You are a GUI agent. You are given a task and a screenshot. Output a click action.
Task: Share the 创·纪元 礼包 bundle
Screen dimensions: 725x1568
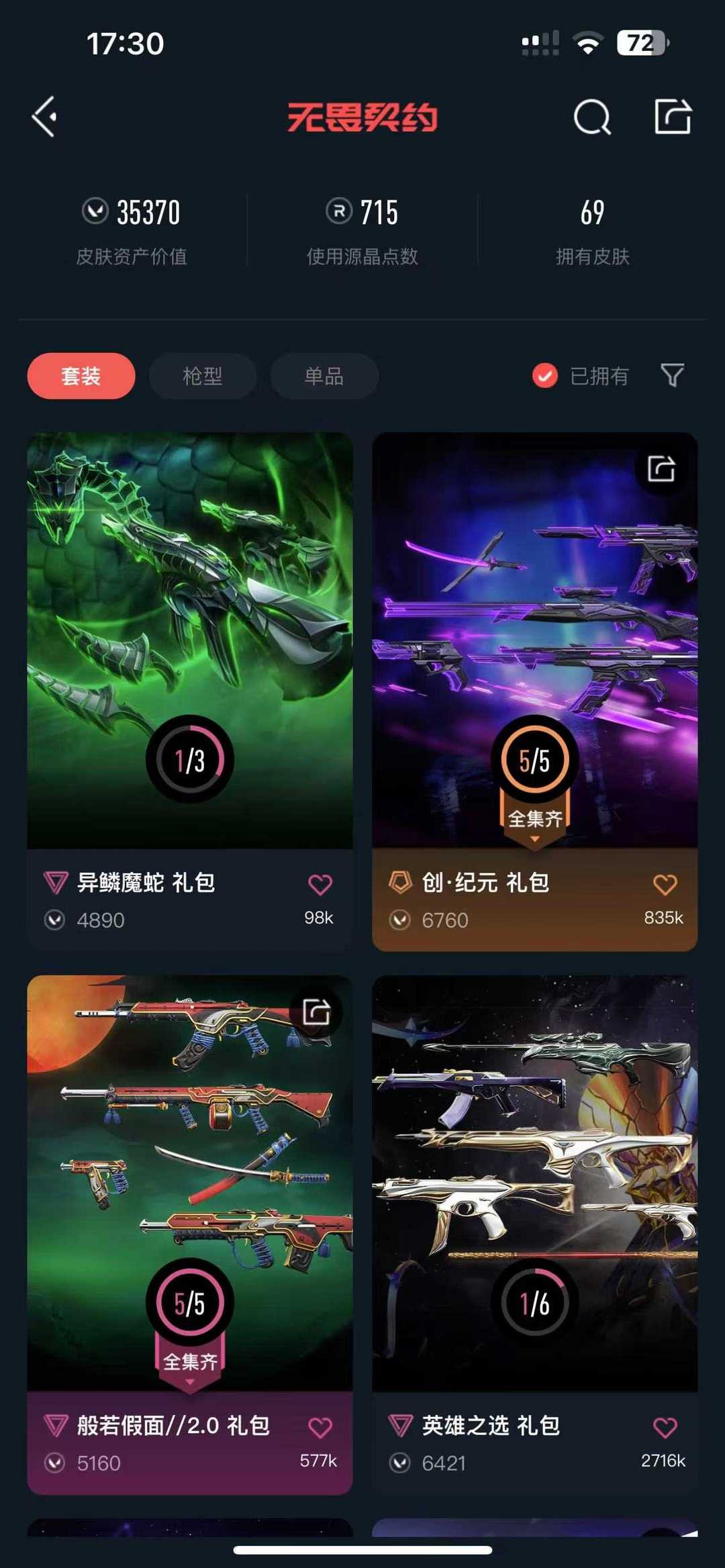[x=661, y=469]
